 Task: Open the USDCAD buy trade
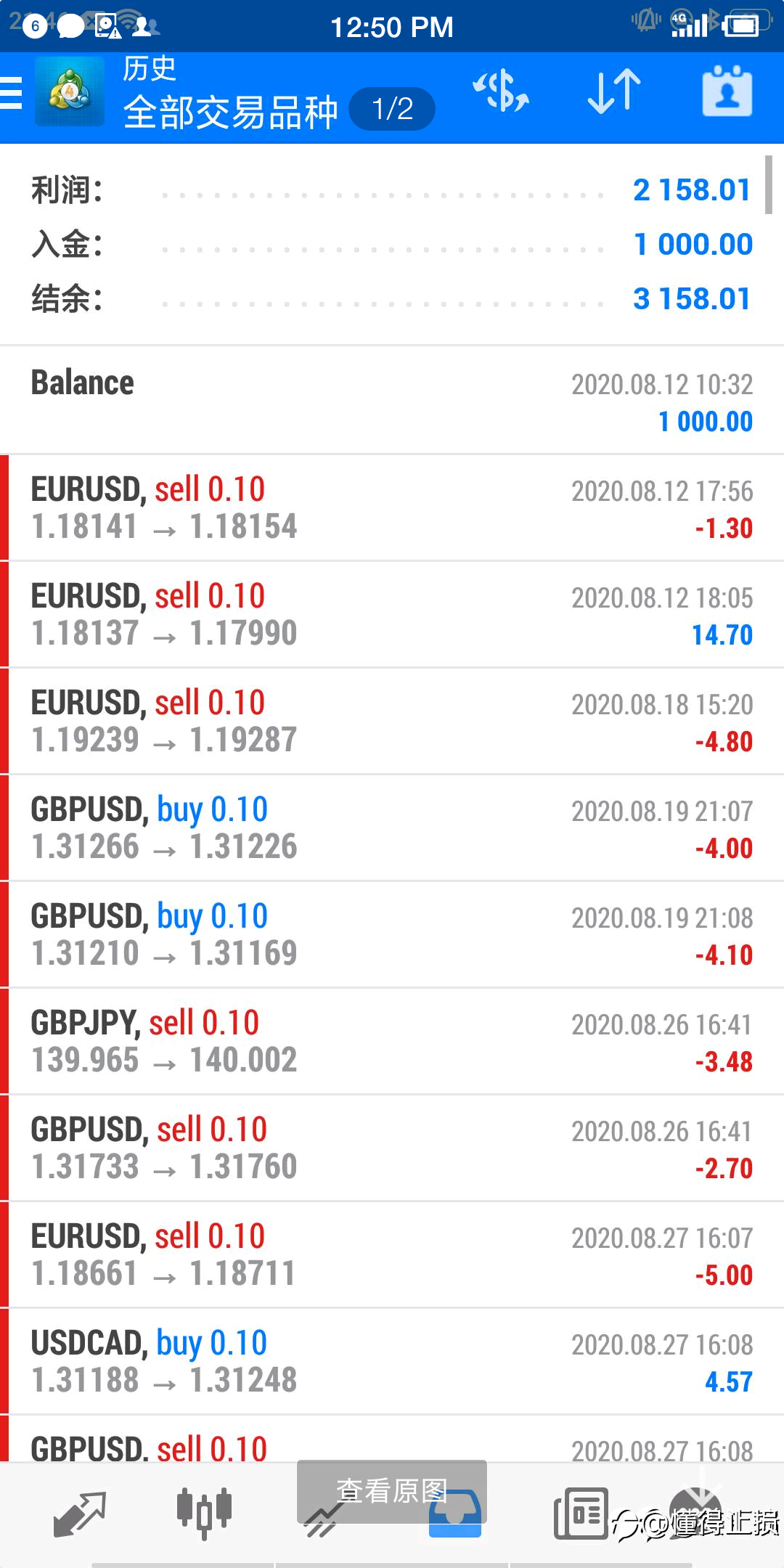pyautogui.click(x=392, y=1362)
